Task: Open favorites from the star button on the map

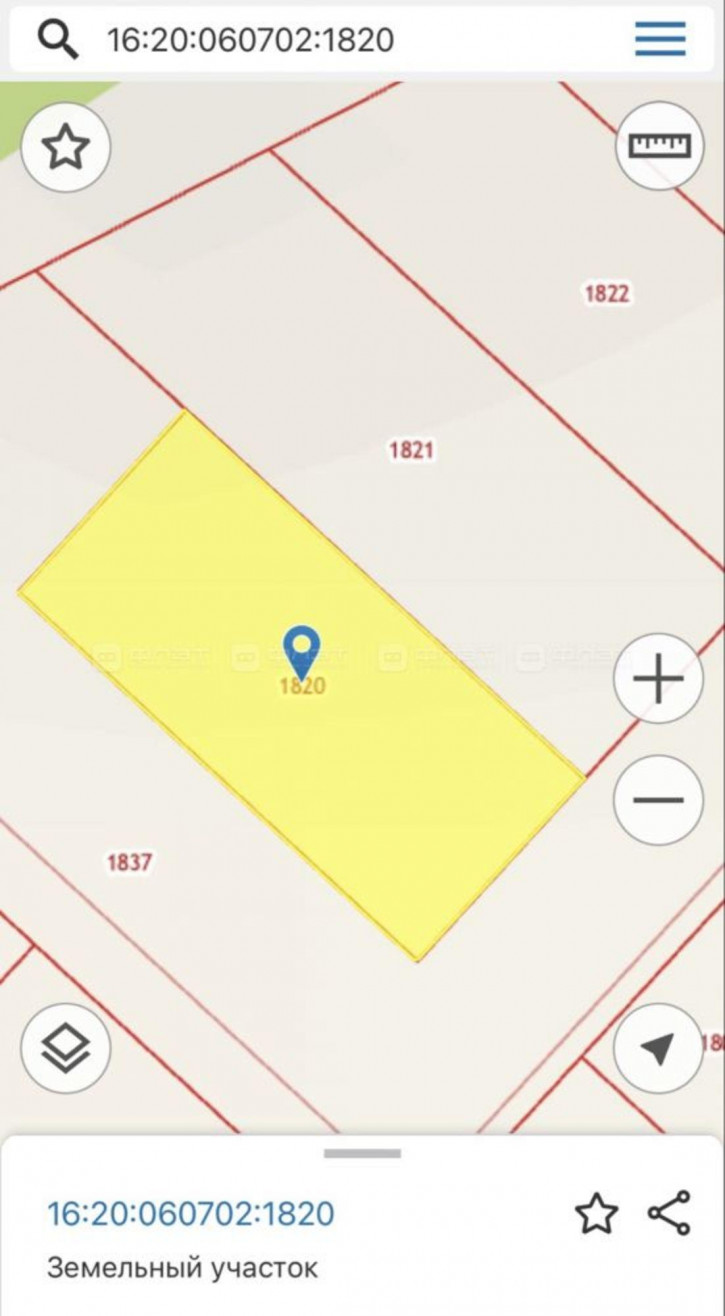Action: point(66,148)
